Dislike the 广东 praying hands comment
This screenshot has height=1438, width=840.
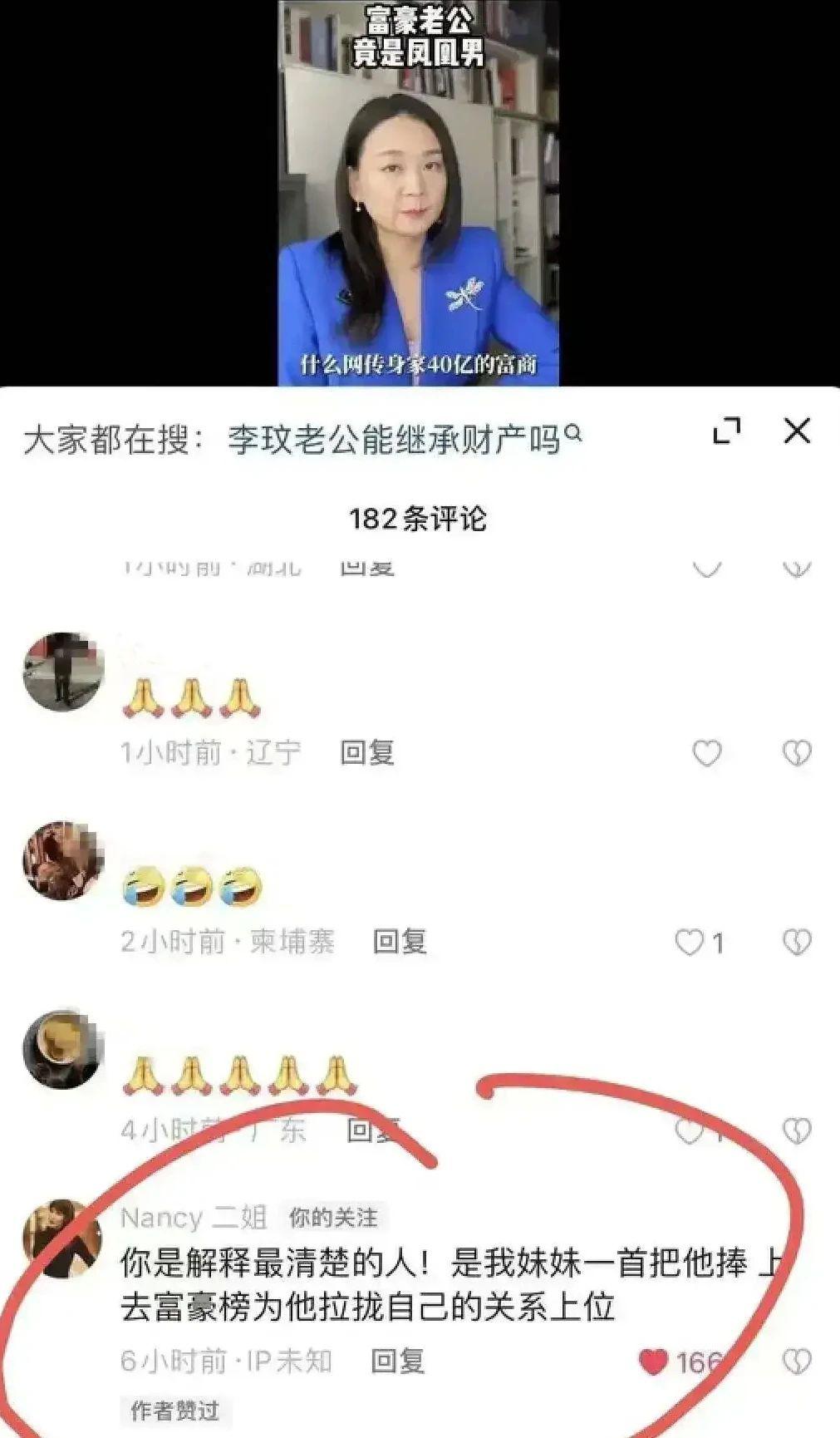(x=796, y=1130)
